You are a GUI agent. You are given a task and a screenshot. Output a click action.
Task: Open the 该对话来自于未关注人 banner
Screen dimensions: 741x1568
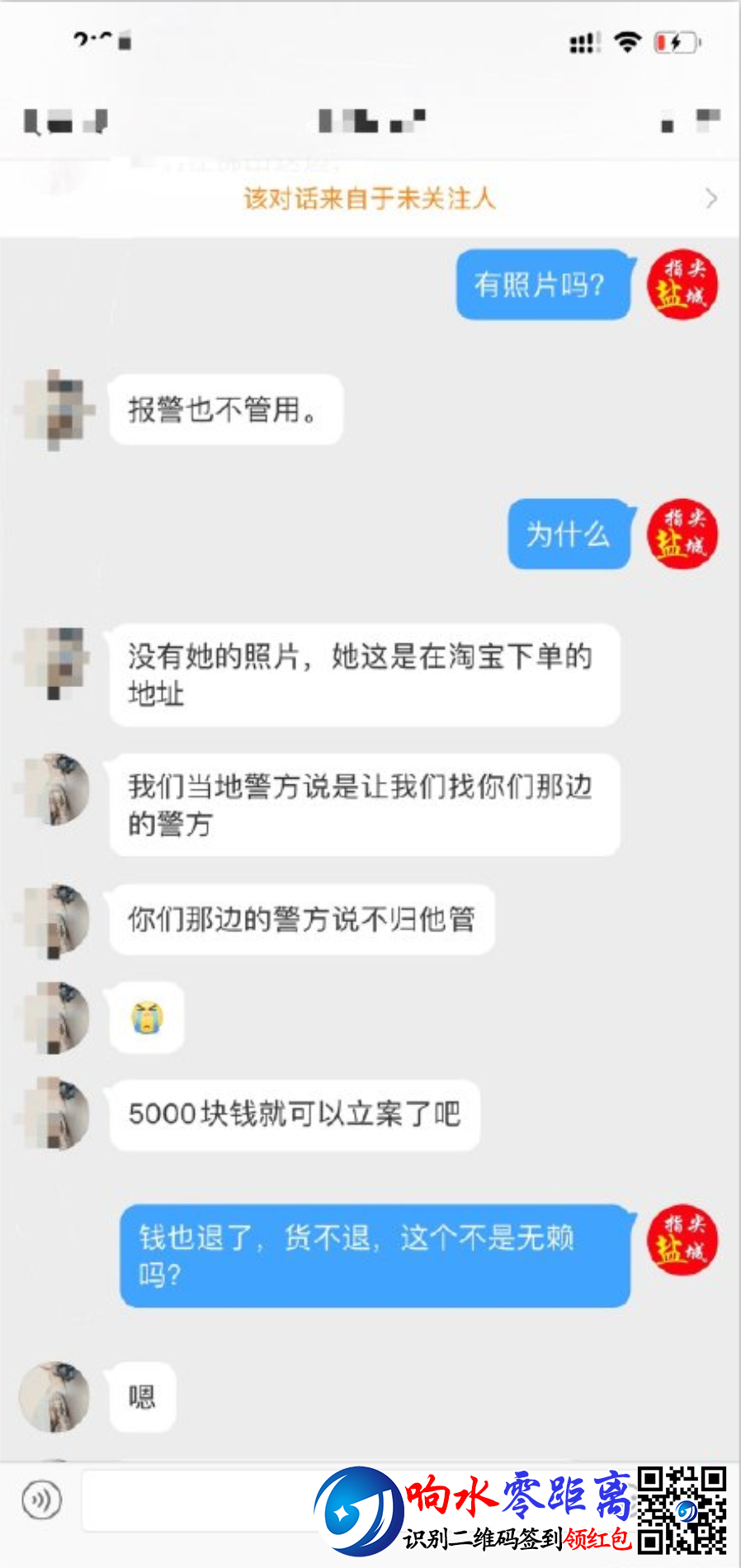(x=370, y=199)
